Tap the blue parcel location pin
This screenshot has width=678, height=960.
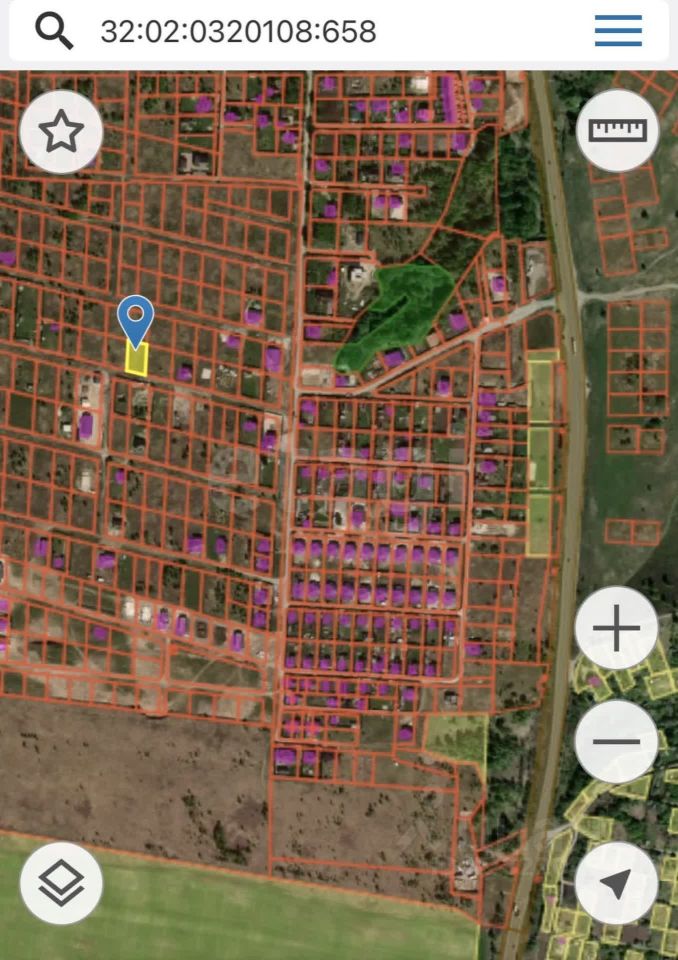pyautogui.click(x=135, y=318)
